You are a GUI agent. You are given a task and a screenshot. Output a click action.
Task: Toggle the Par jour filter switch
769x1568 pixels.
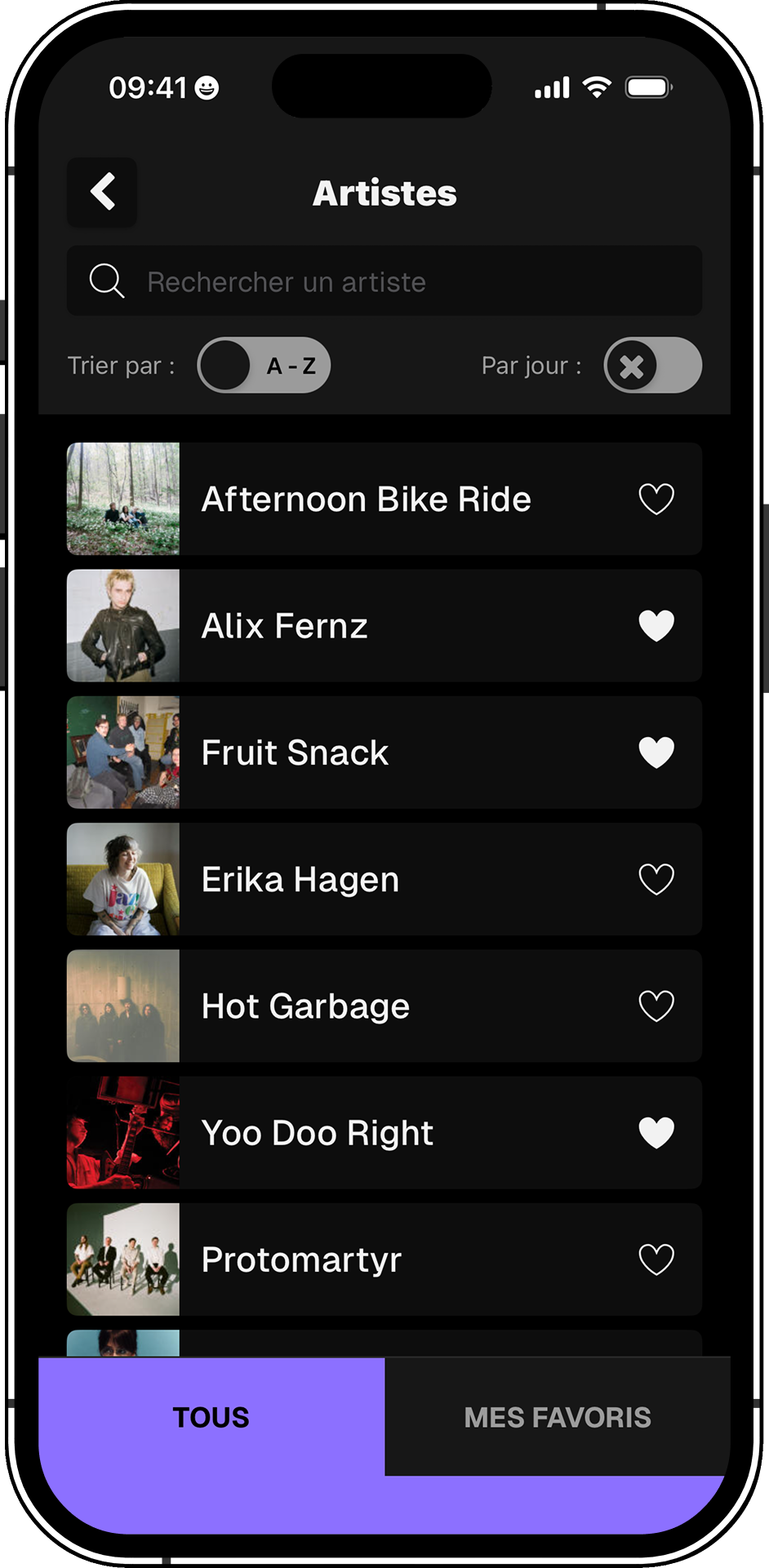652,366
